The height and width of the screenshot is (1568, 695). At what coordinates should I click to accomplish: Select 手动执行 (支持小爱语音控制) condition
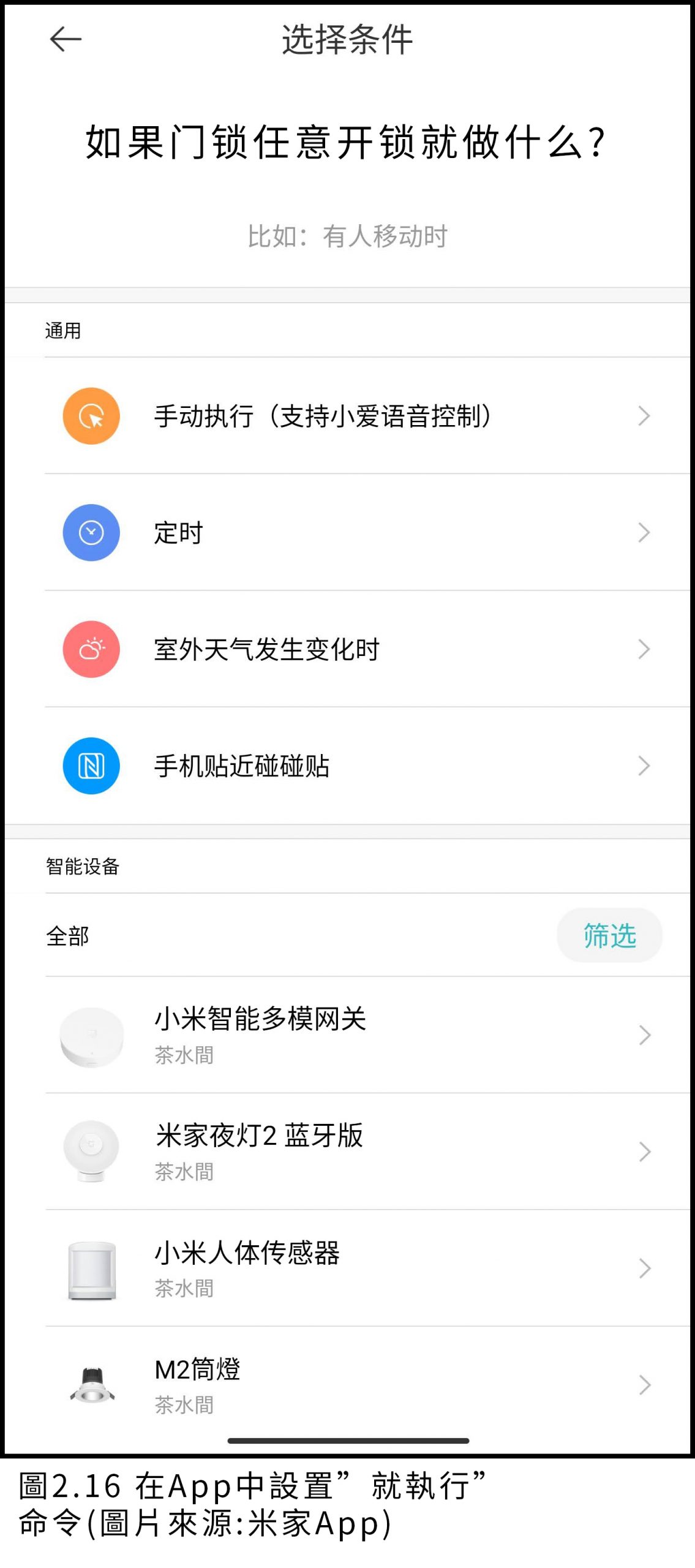point(355,417)
